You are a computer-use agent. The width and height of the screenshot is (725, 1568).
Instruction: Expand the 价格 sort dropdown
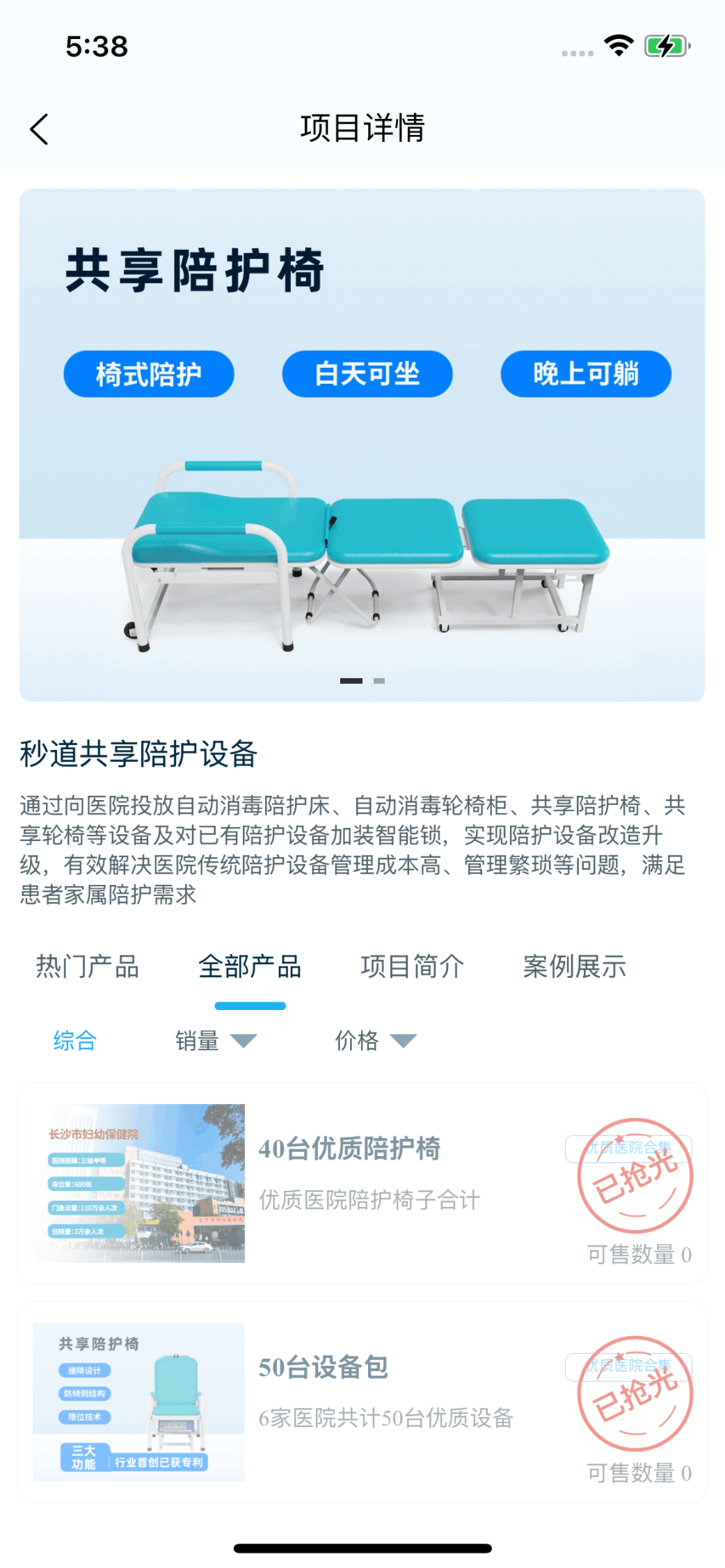coord(376,1040)
